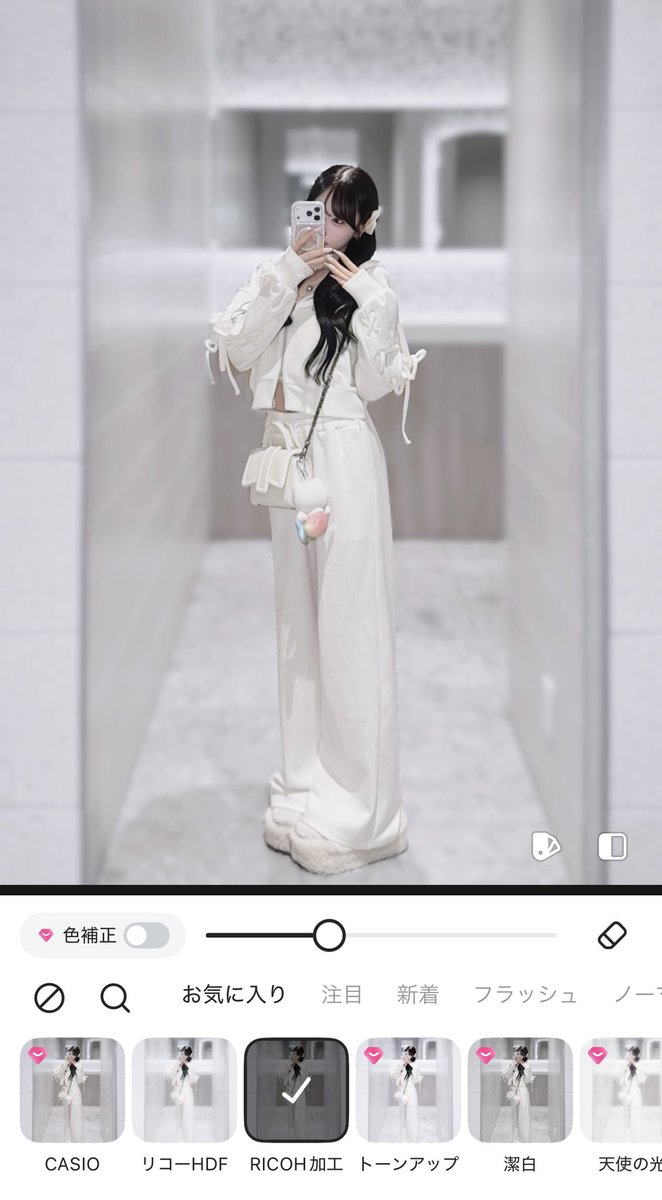
Task: Switch to the お気に入り tab
Action: [234, 994]
